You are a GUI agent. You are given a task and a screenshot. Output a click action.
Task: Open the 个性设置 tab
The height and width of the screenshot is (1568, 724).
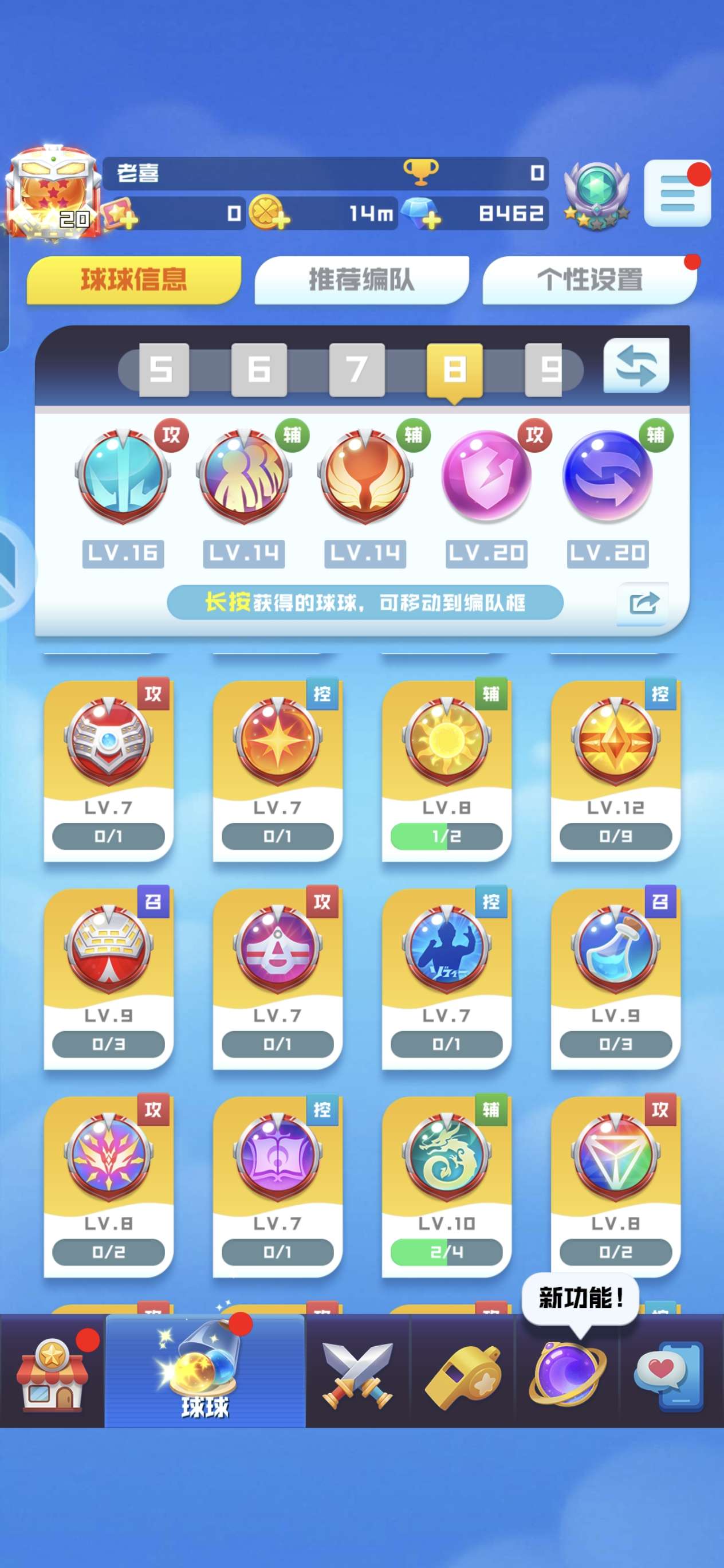point(589,280)
